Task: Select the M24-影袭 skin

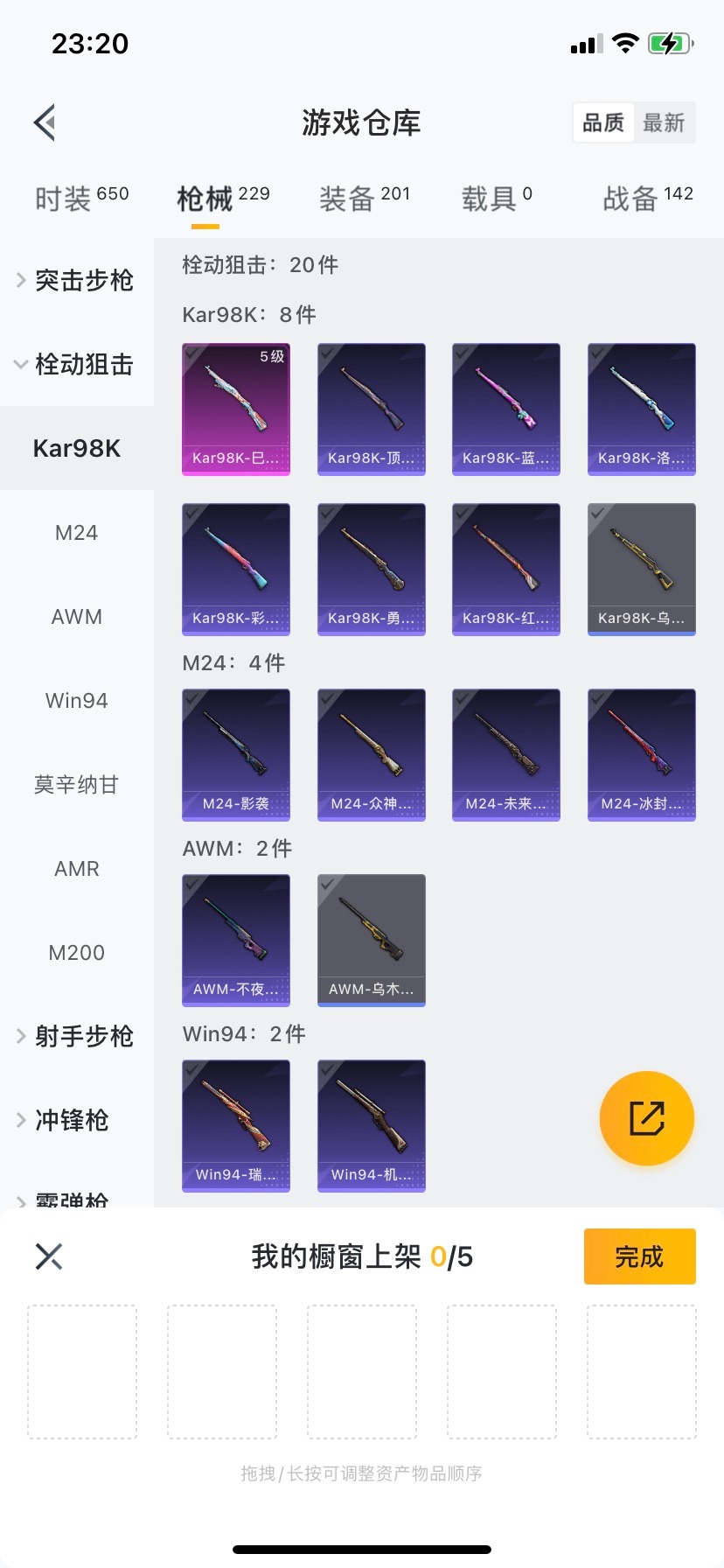Action: click(236, 754)
